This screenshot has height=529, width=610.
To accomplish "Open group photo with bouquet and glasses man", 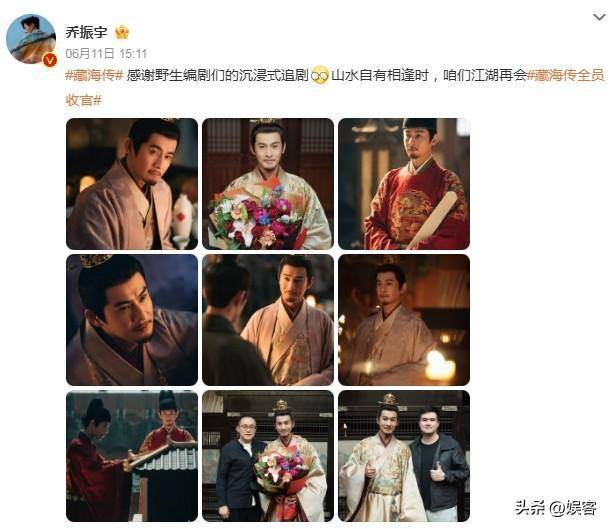I will tap(267, 456).
